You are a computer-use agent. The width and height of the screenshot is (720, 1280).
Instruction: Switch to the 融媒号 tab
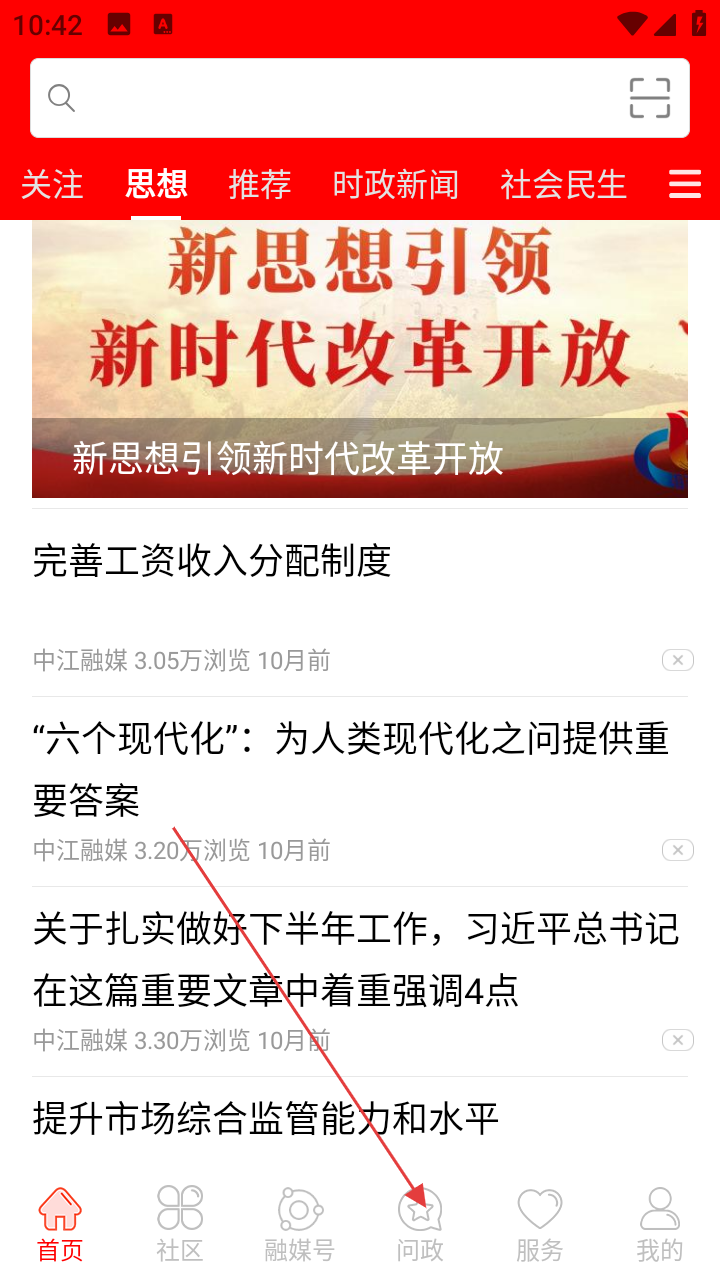[x=299, y=1224]
